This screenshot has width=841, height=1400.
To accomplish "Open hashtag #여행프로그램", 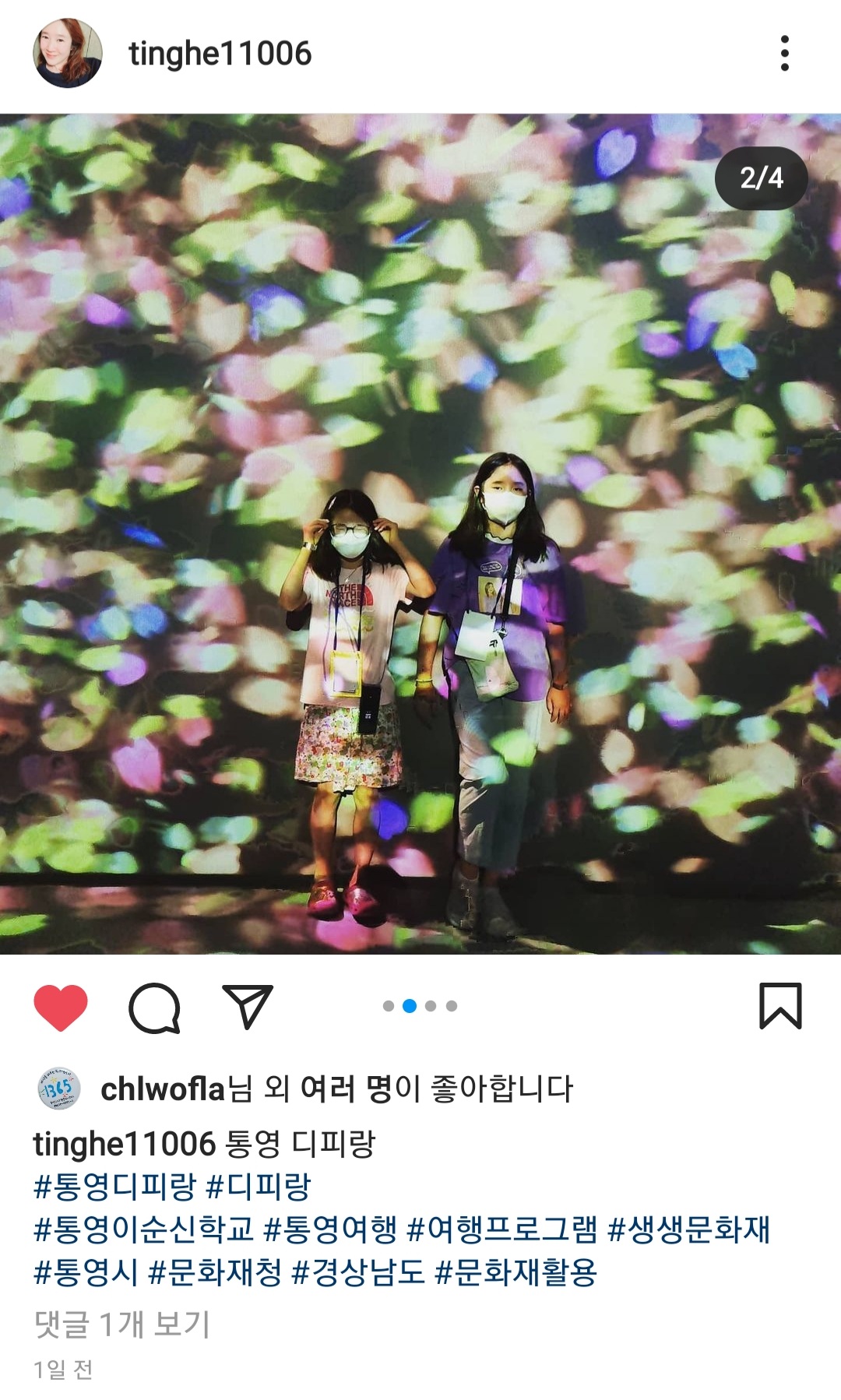I will [502, 1229].
